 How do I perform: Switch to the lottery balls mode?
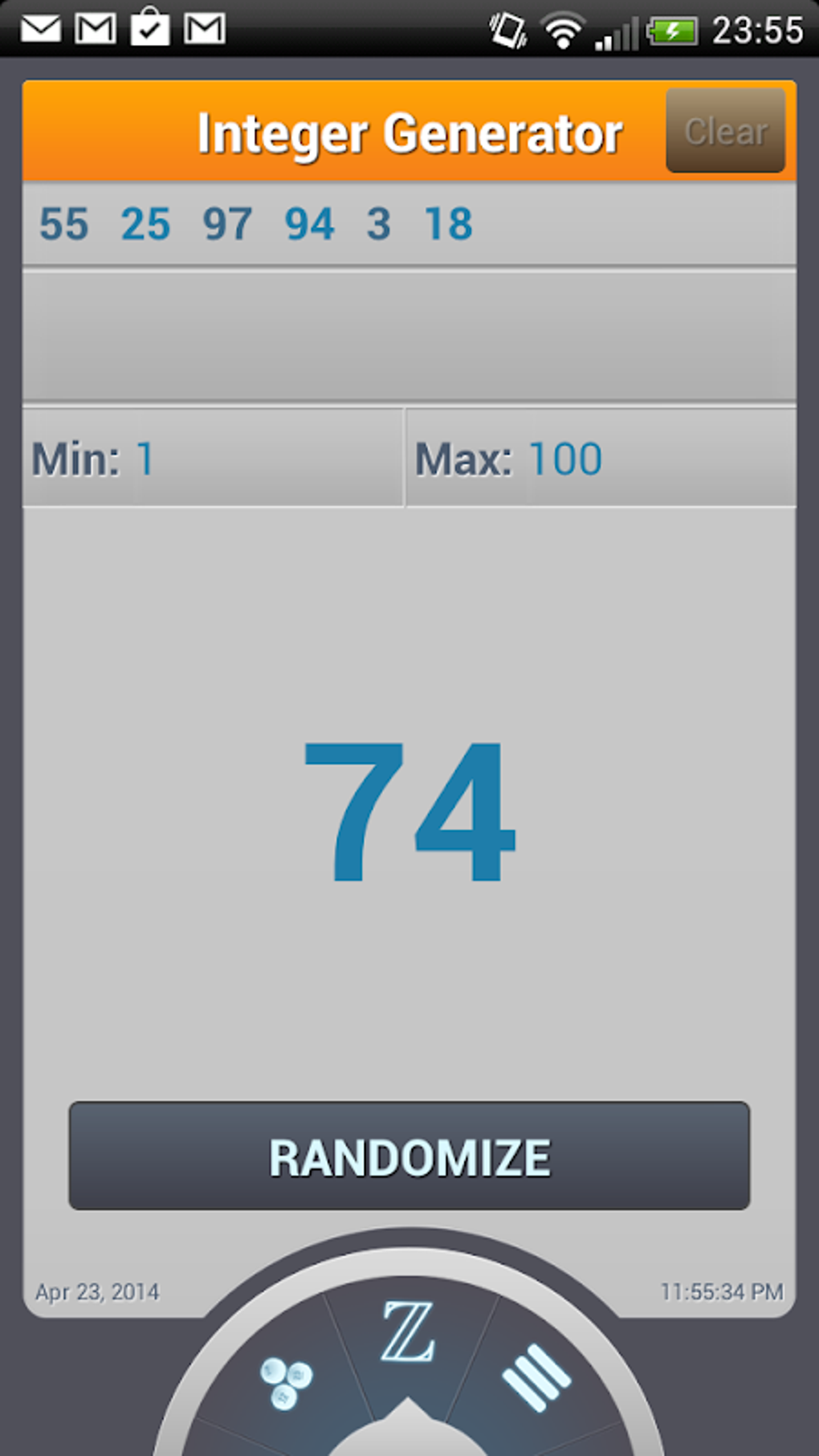click(x=286, y=1383)
